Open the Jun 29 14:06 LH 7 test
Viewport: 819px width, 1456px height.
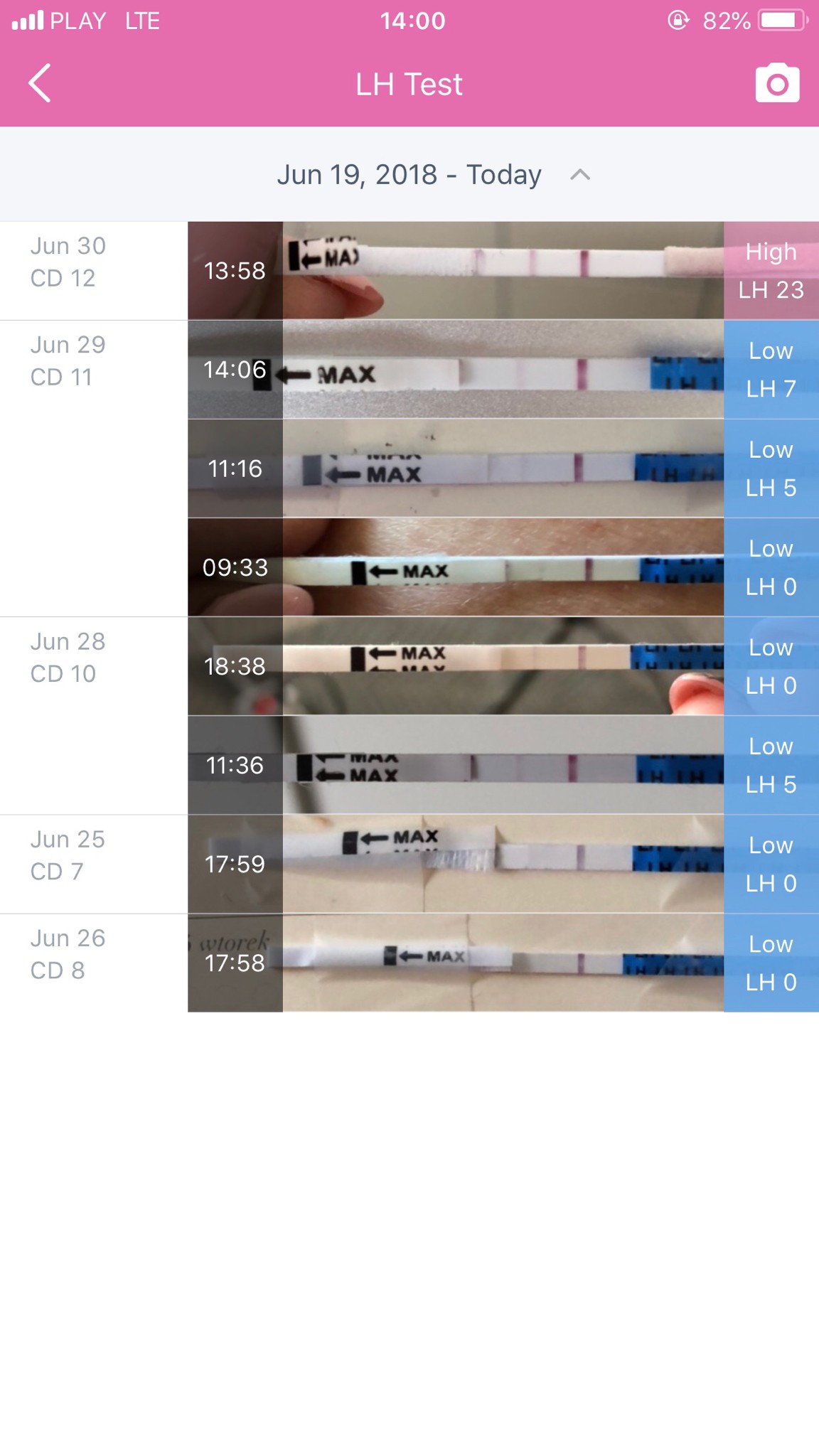pos(503,370)
